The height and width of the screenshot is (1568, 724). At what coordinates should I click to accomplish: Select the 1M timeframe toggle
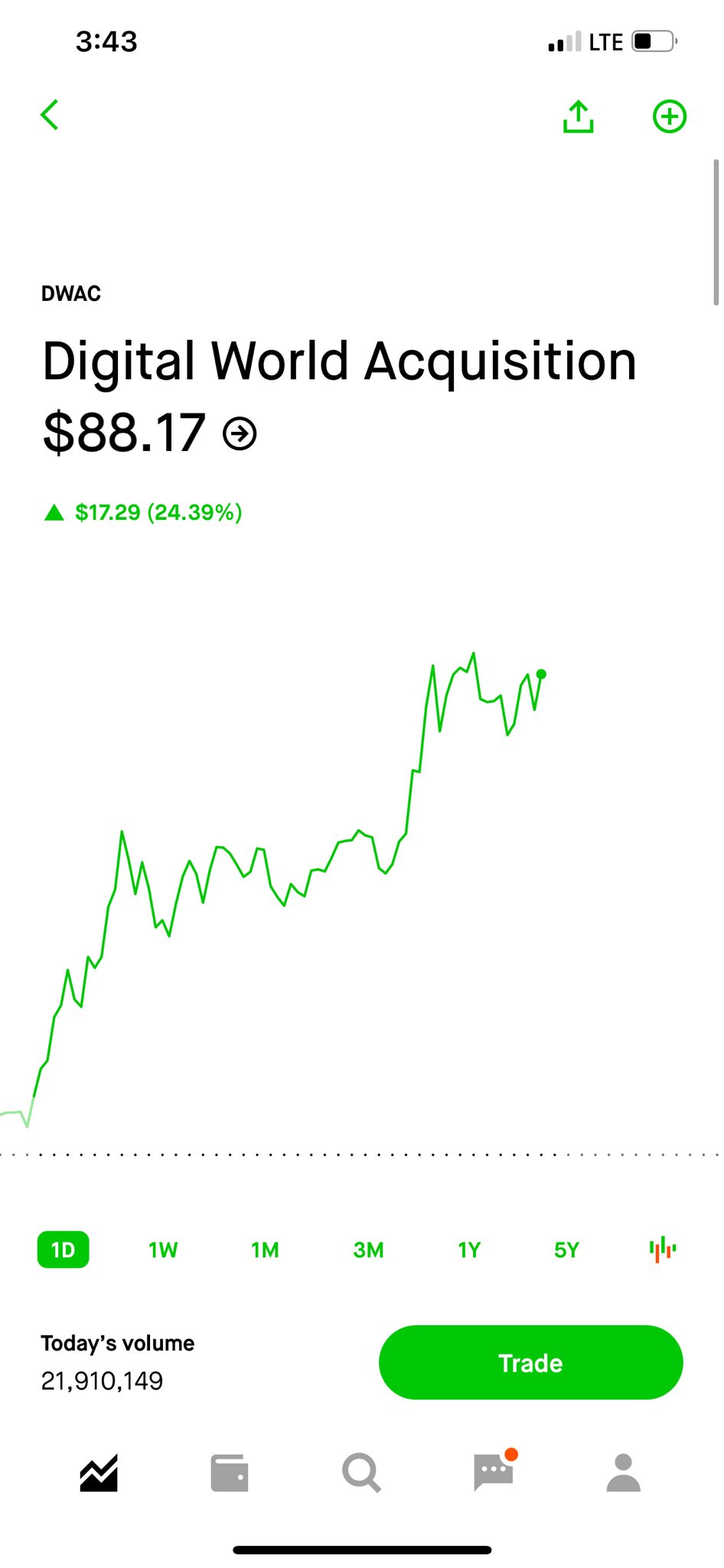(266, 1249)
